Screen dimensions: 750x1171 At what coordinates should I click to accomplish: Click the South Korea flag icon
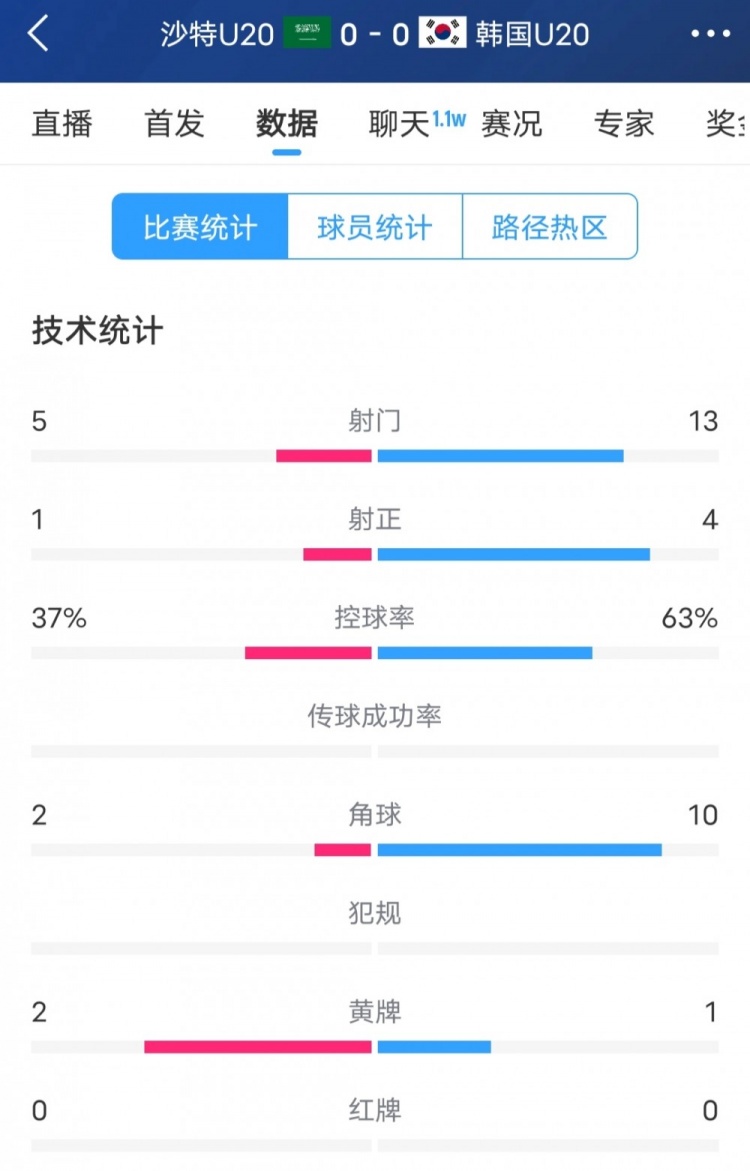coord(442,31)
